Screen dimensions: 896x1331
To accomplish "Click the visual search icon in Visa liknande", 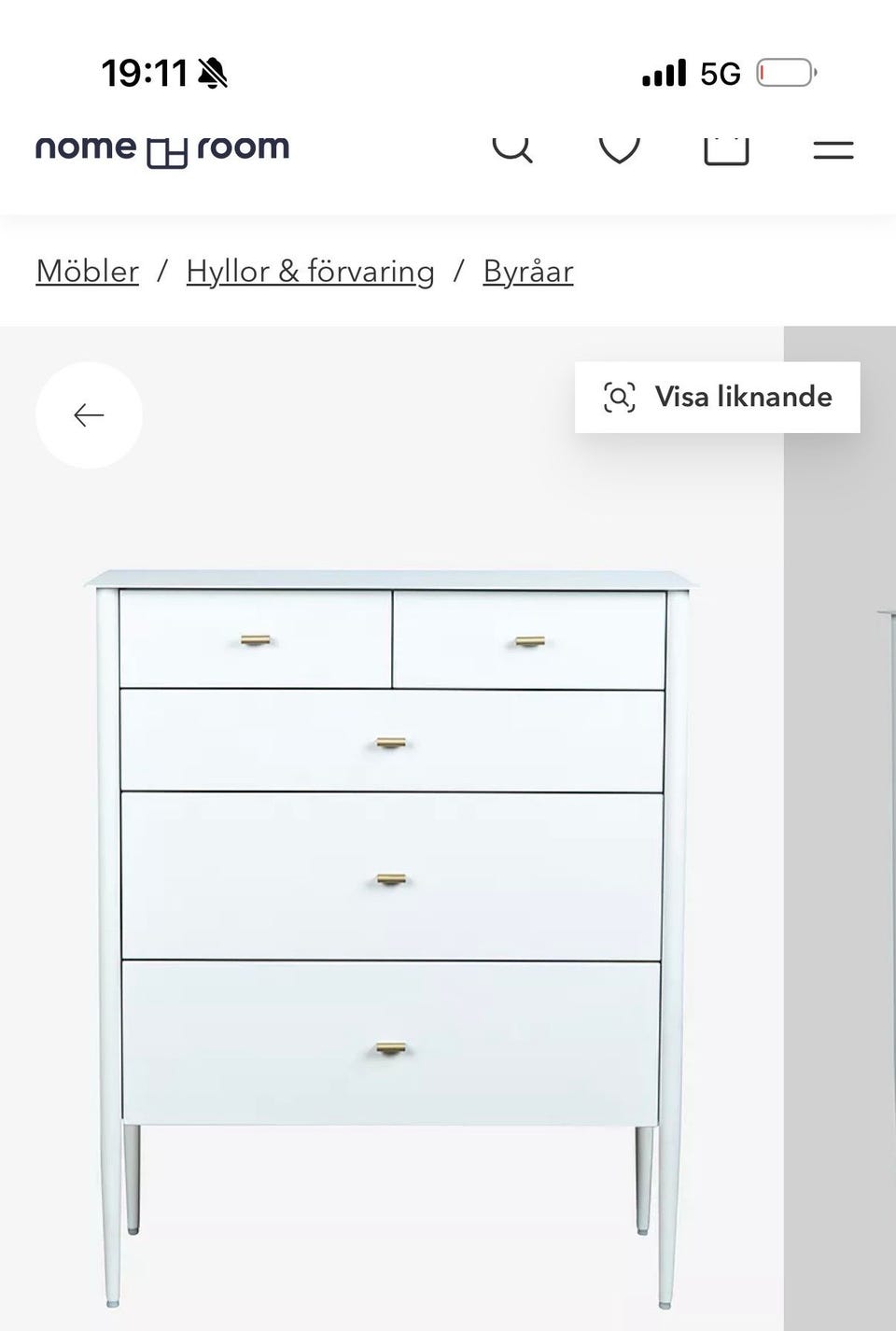I will (620, 396).
